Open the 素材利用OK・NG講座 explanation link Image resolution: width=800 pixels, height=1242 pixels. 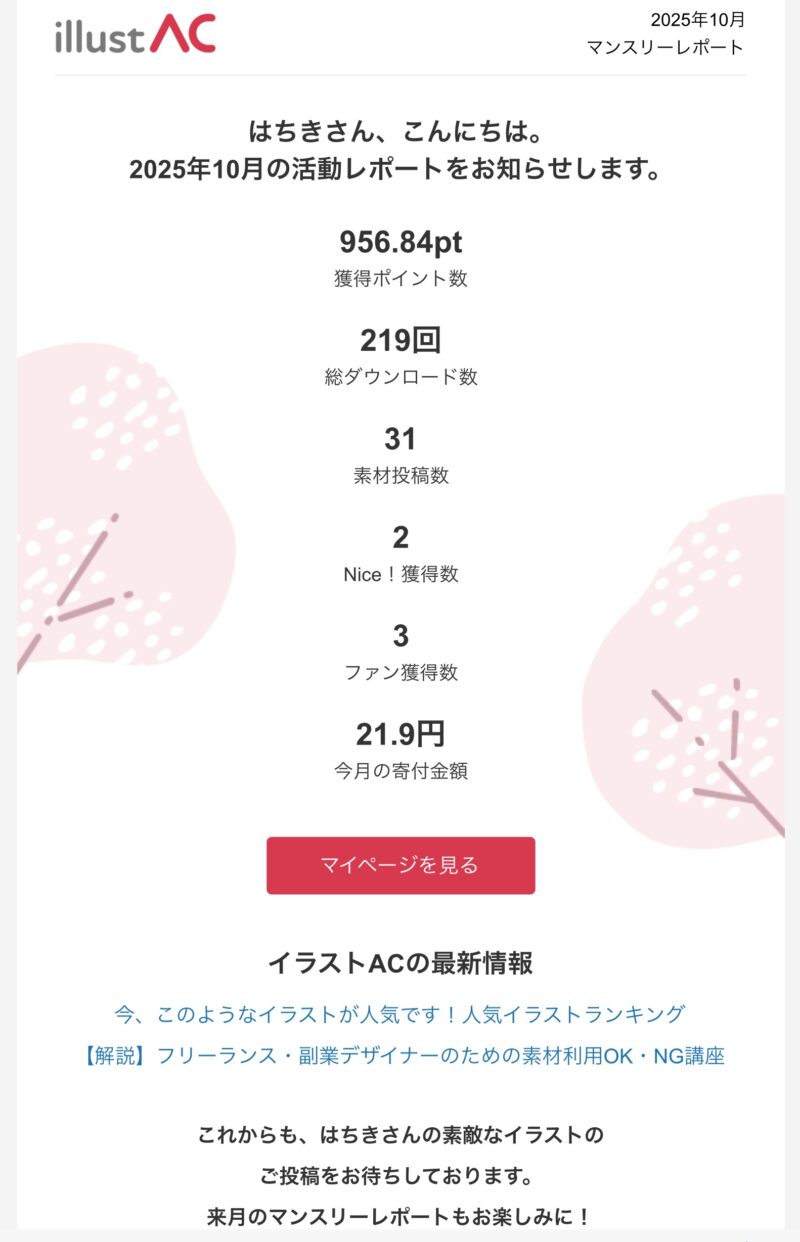(400, 1055)
